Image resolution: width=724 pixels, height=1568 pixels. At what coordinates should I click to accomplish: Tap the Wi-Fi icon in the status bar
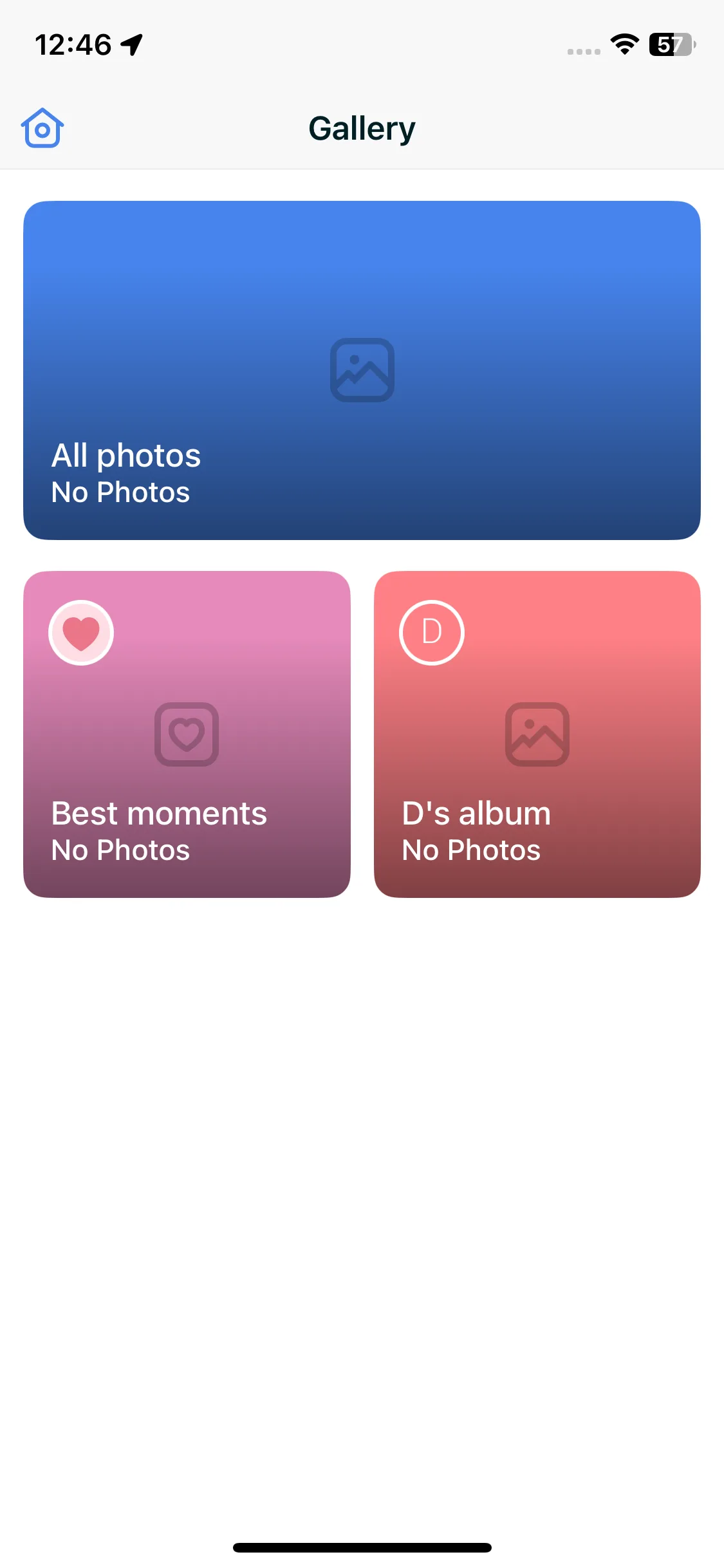(x=622, y=44)
